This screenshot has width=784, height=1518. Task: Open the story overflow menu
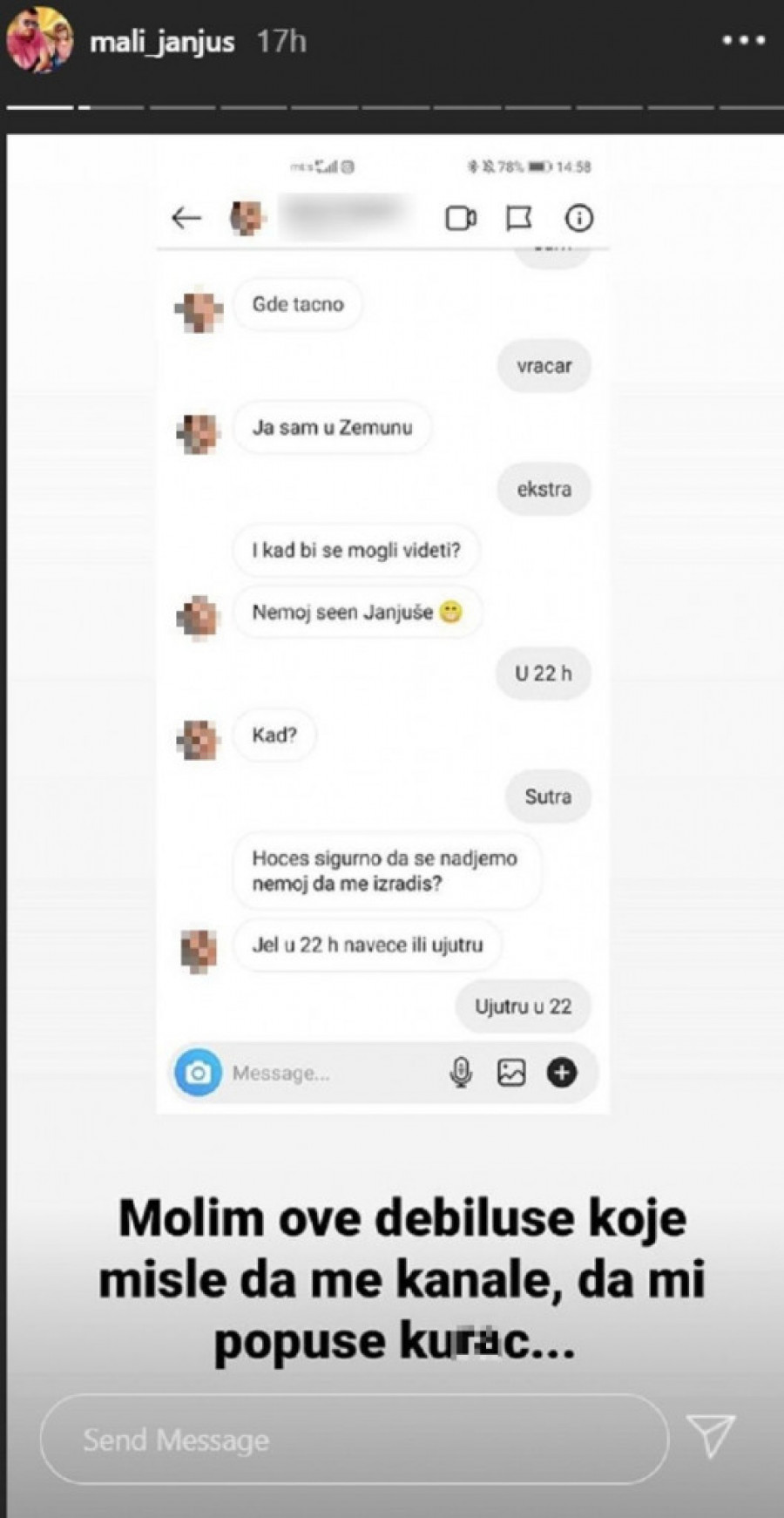click(x=744, y=40)
